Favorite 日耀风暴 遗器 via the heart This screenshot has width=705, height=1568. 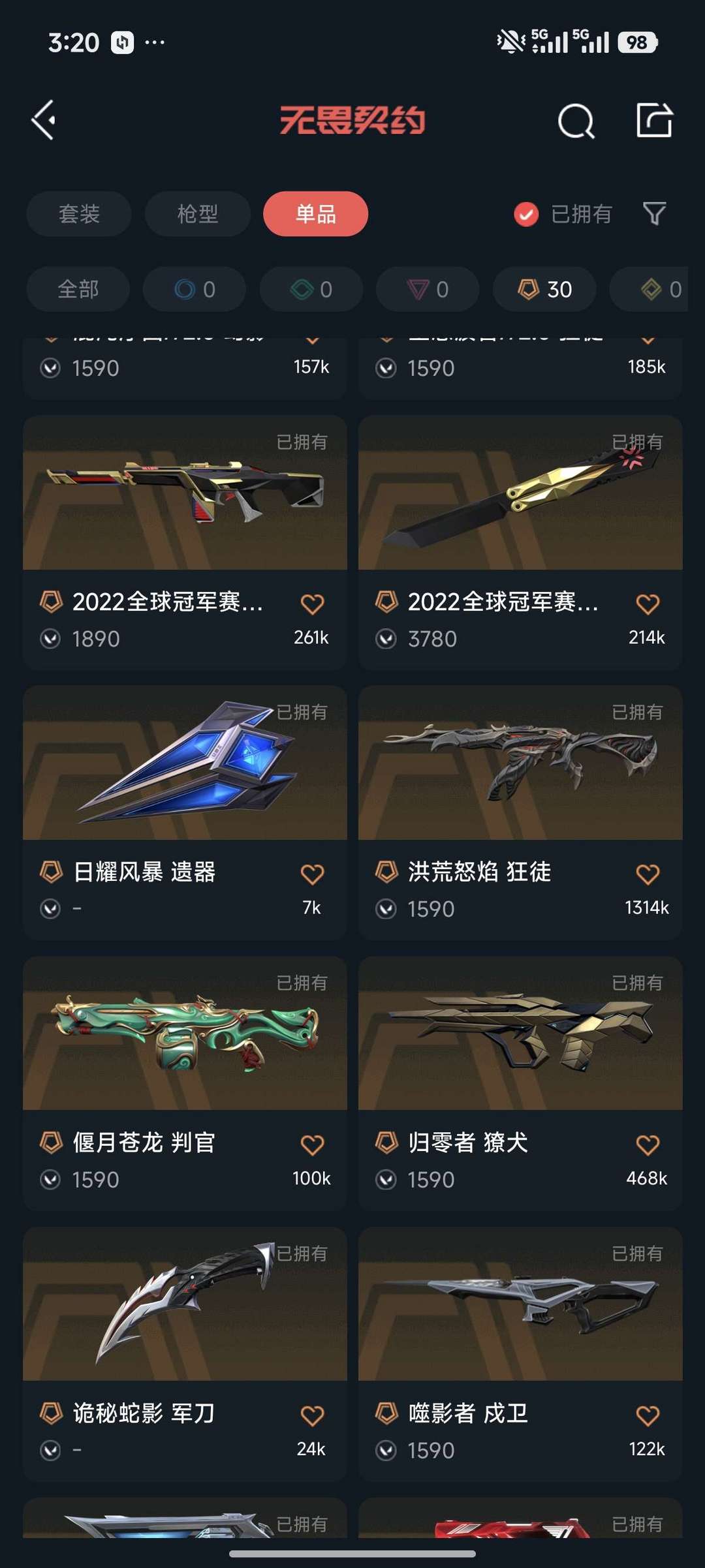click(312, 871)
